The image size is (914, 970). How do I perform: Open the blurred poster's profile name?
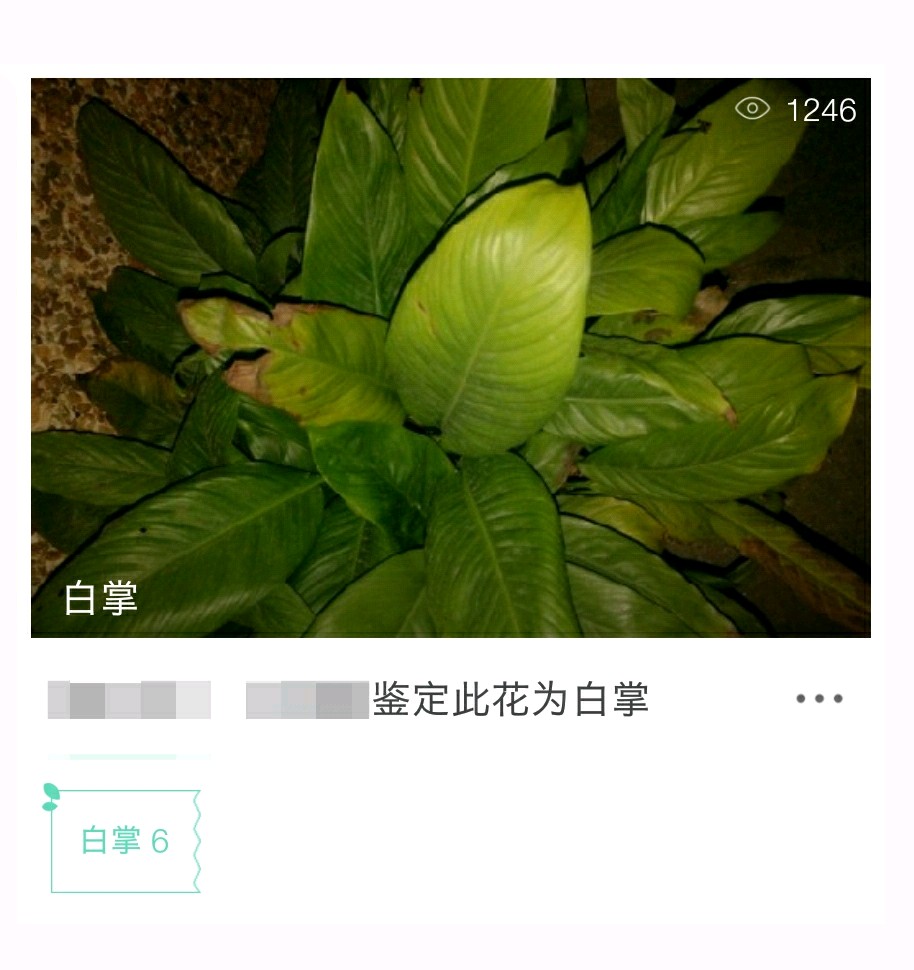pos(129,700)
